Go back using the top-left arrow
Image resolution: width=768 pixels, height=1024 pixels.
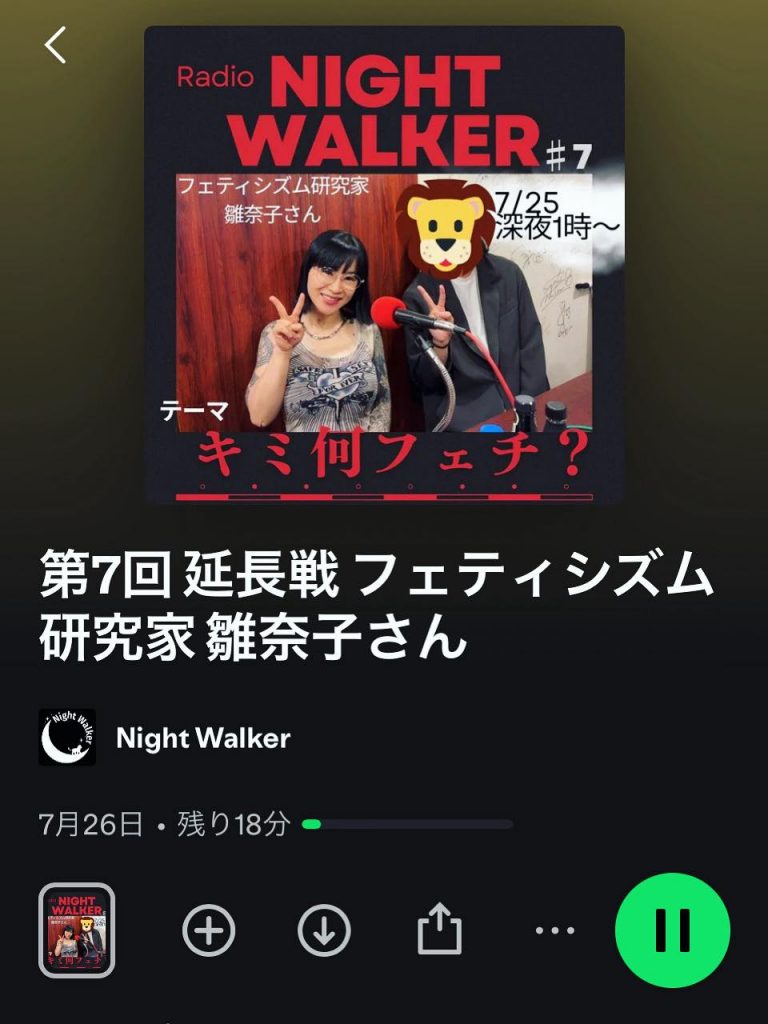point(55,45)
